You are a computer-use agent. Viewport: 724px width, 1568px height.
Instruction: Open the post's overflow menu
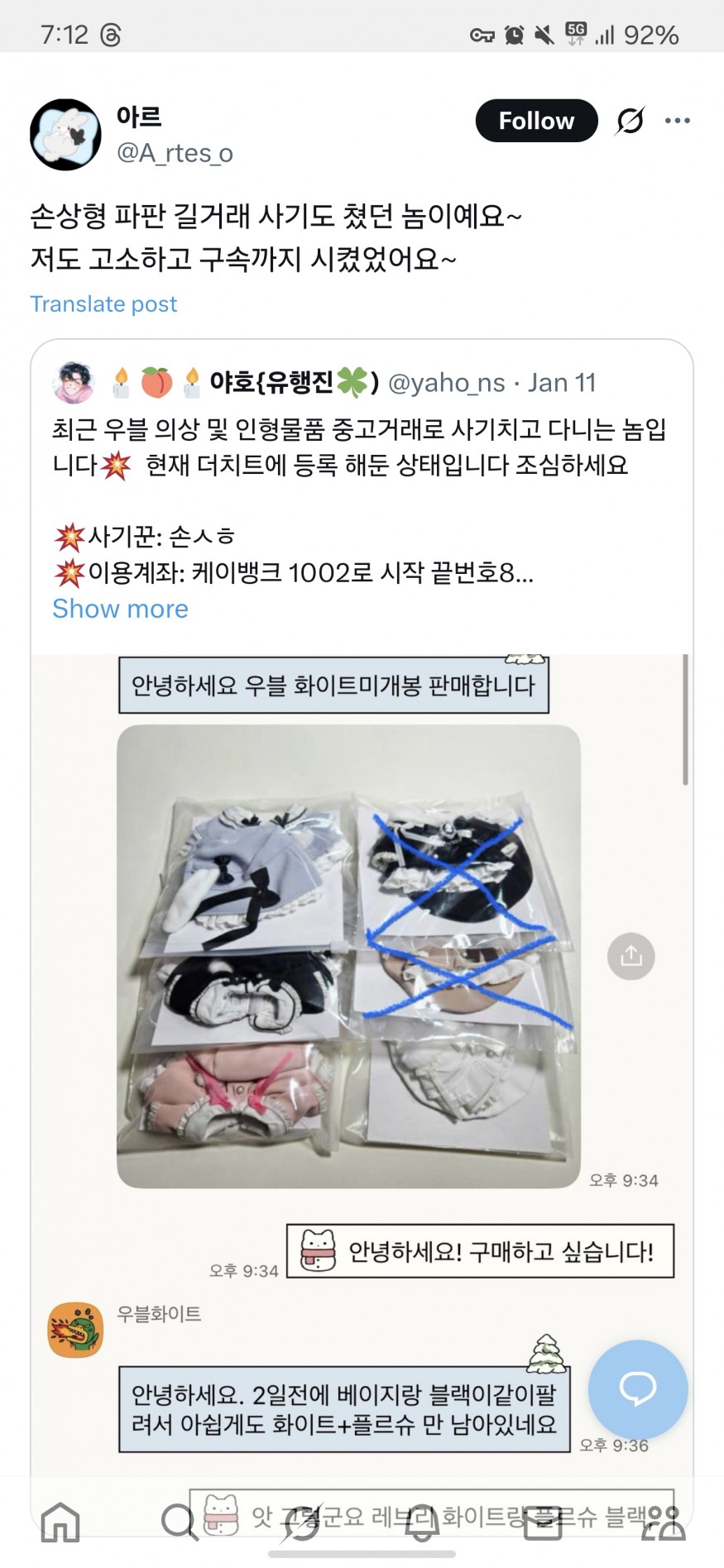(x=677, y=121)
